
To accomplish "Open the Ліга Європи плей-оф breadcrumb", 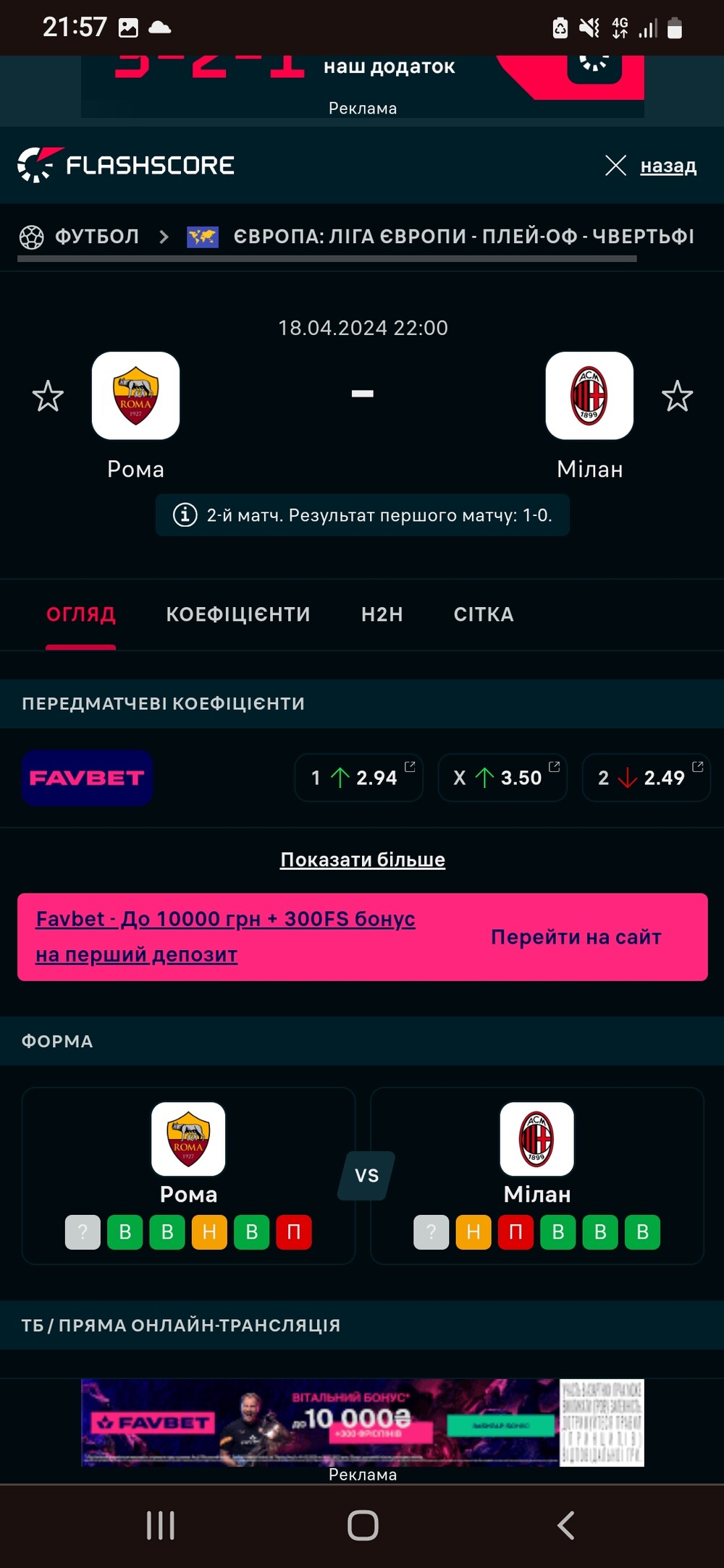I will coord(463,237).
